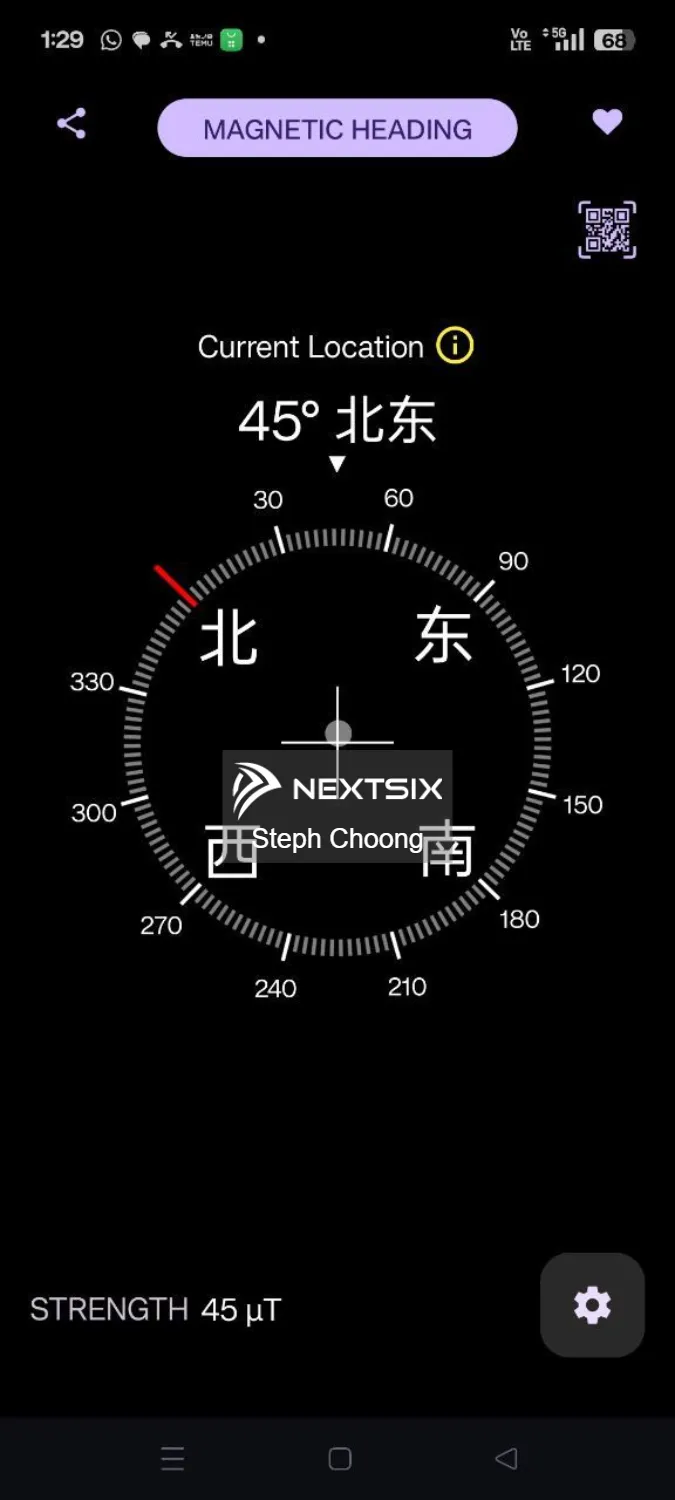This screenshot has height=1500, width=675.
Task: Show info about Current Location
Action: [455, 346]
